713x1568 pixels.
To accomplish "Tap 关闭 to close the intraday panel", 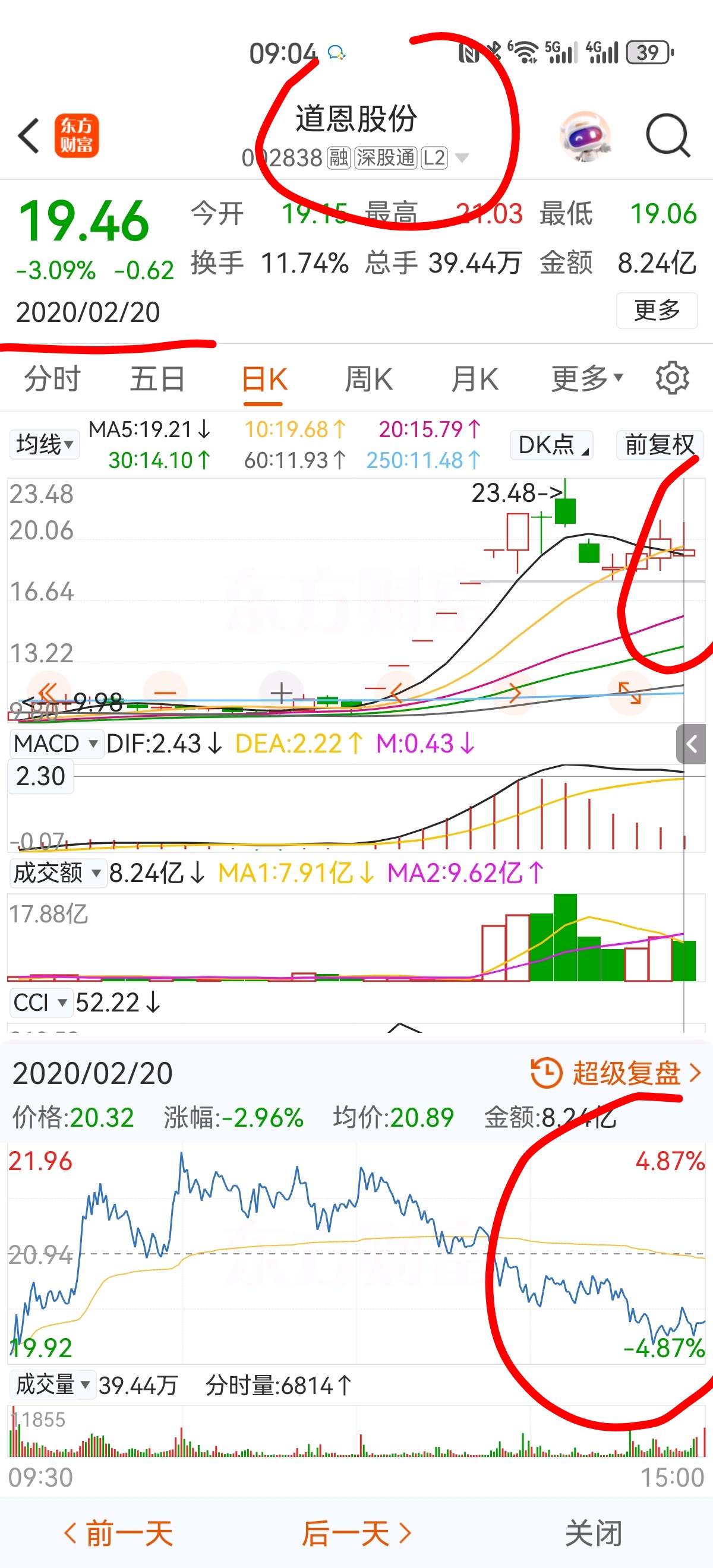I will [594, 1533].
